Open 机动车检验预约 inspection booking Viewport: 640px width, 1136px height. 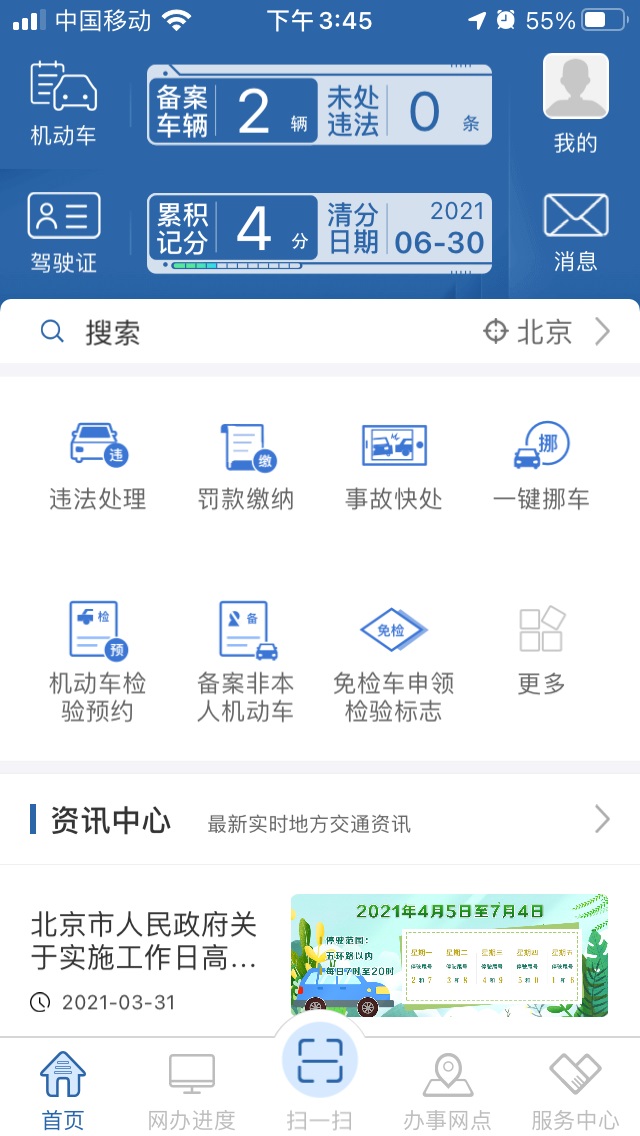click(x=98, y=660)
